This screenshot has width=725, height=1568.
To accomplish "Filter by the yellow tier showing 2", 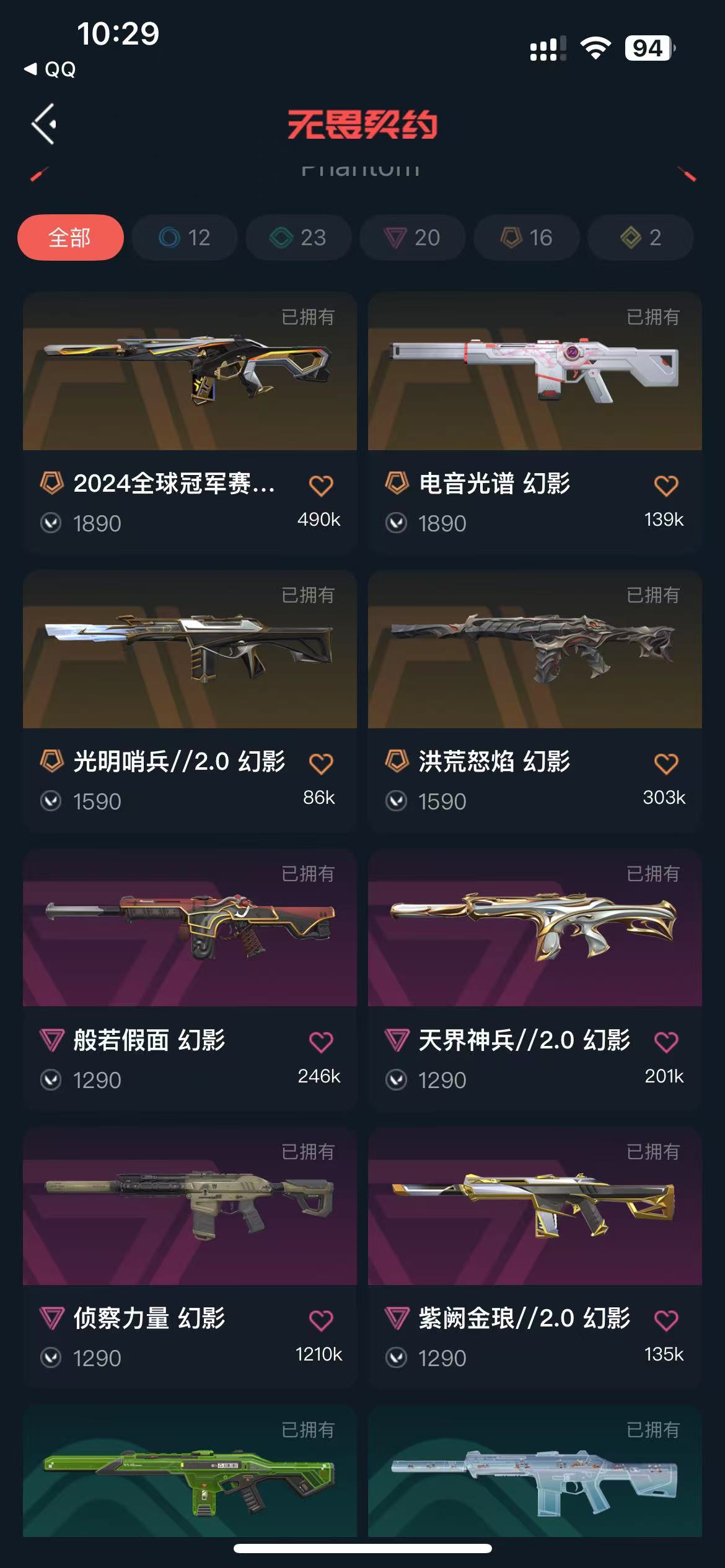I will (x=640, y=238).
